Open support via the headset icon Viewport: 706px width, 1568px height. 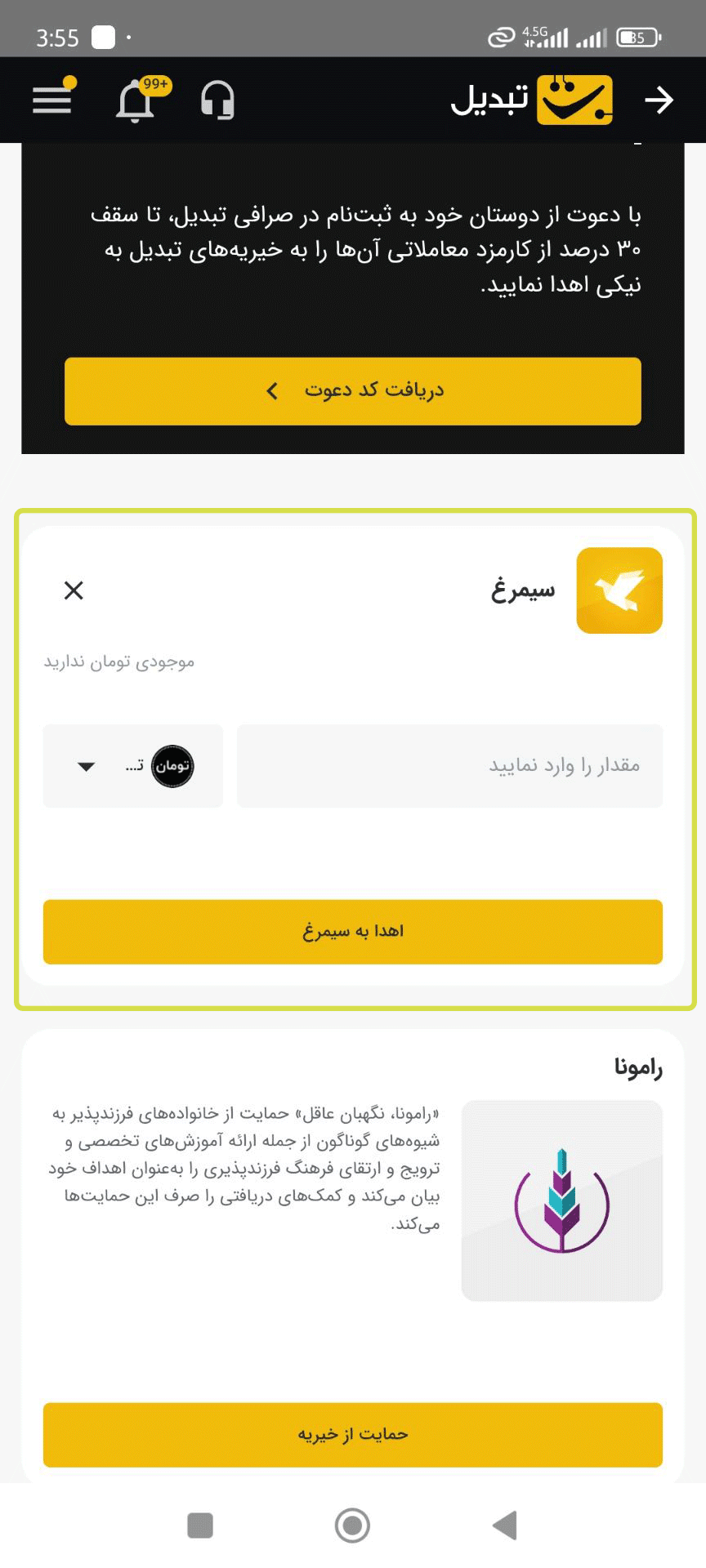coord(217,100)
